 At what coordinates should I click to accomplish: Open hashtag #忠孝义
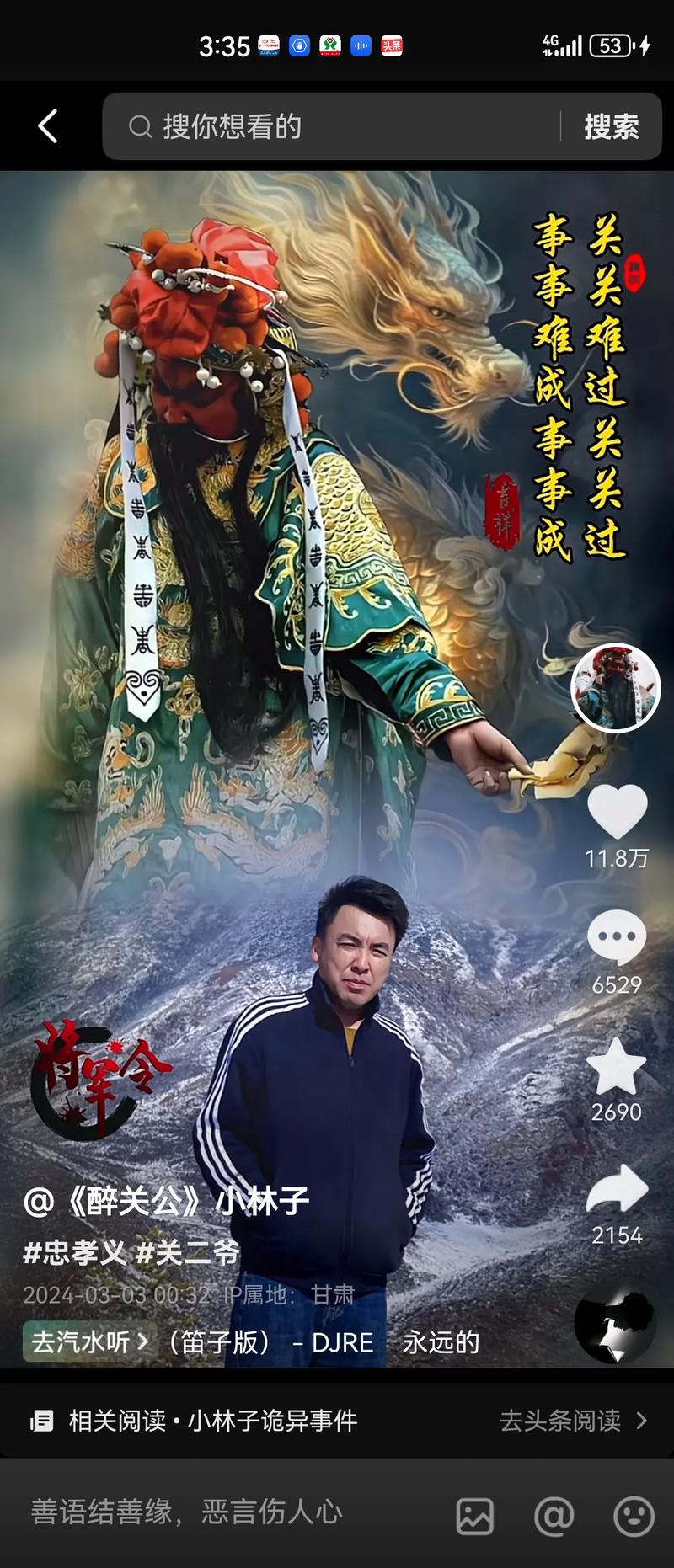pos(74,1252)
